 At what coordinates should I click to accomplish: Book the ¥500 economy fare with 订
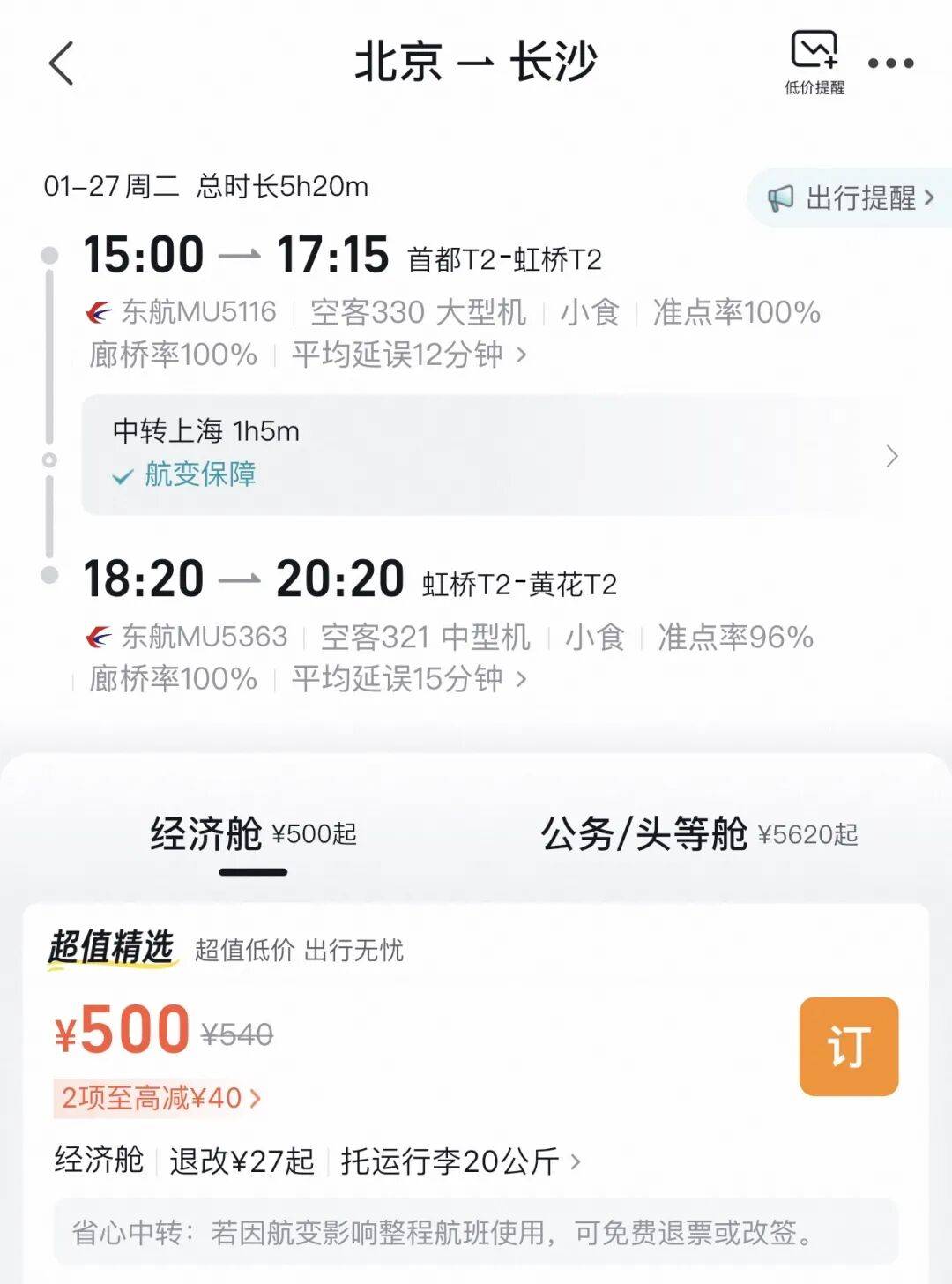[x=848, y=1047]
